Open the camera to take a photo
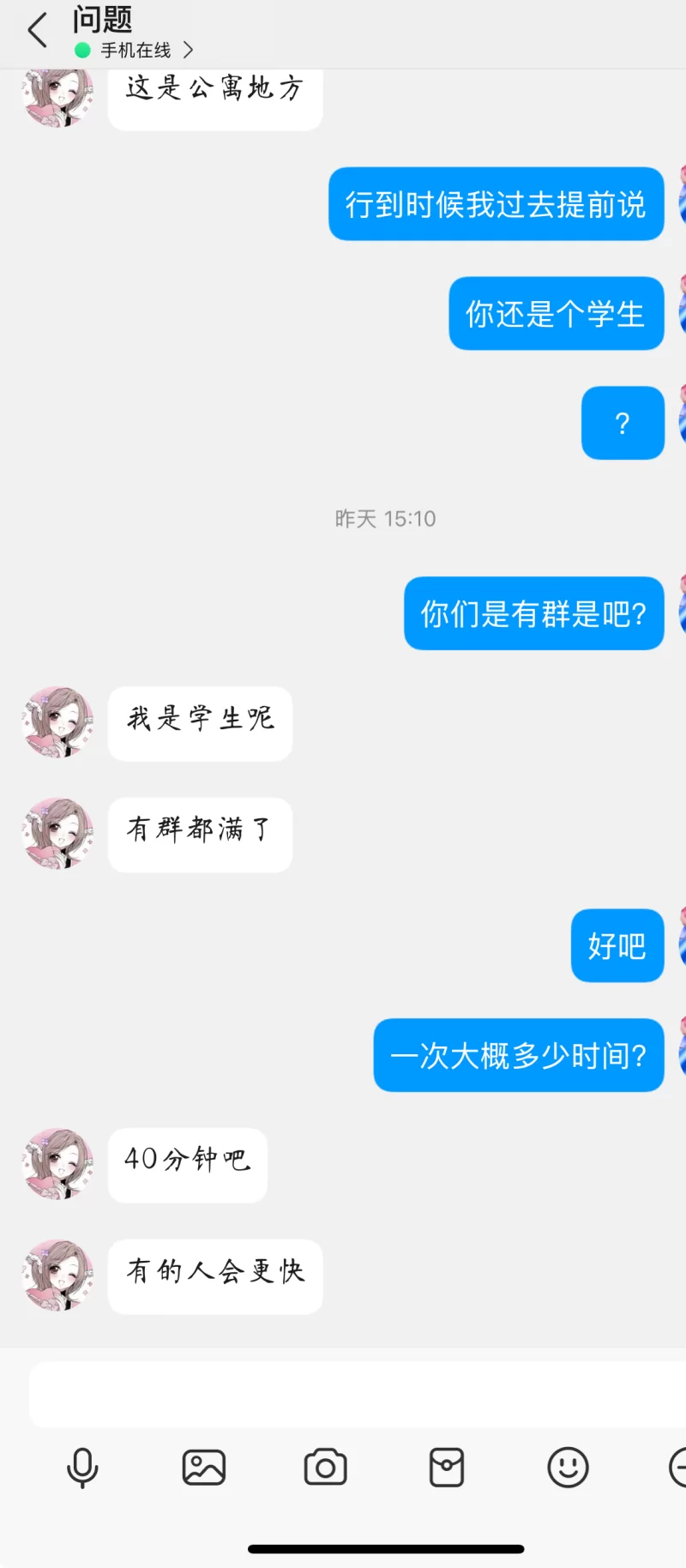Screen dimensions: 686x1568 (326, 1468)
